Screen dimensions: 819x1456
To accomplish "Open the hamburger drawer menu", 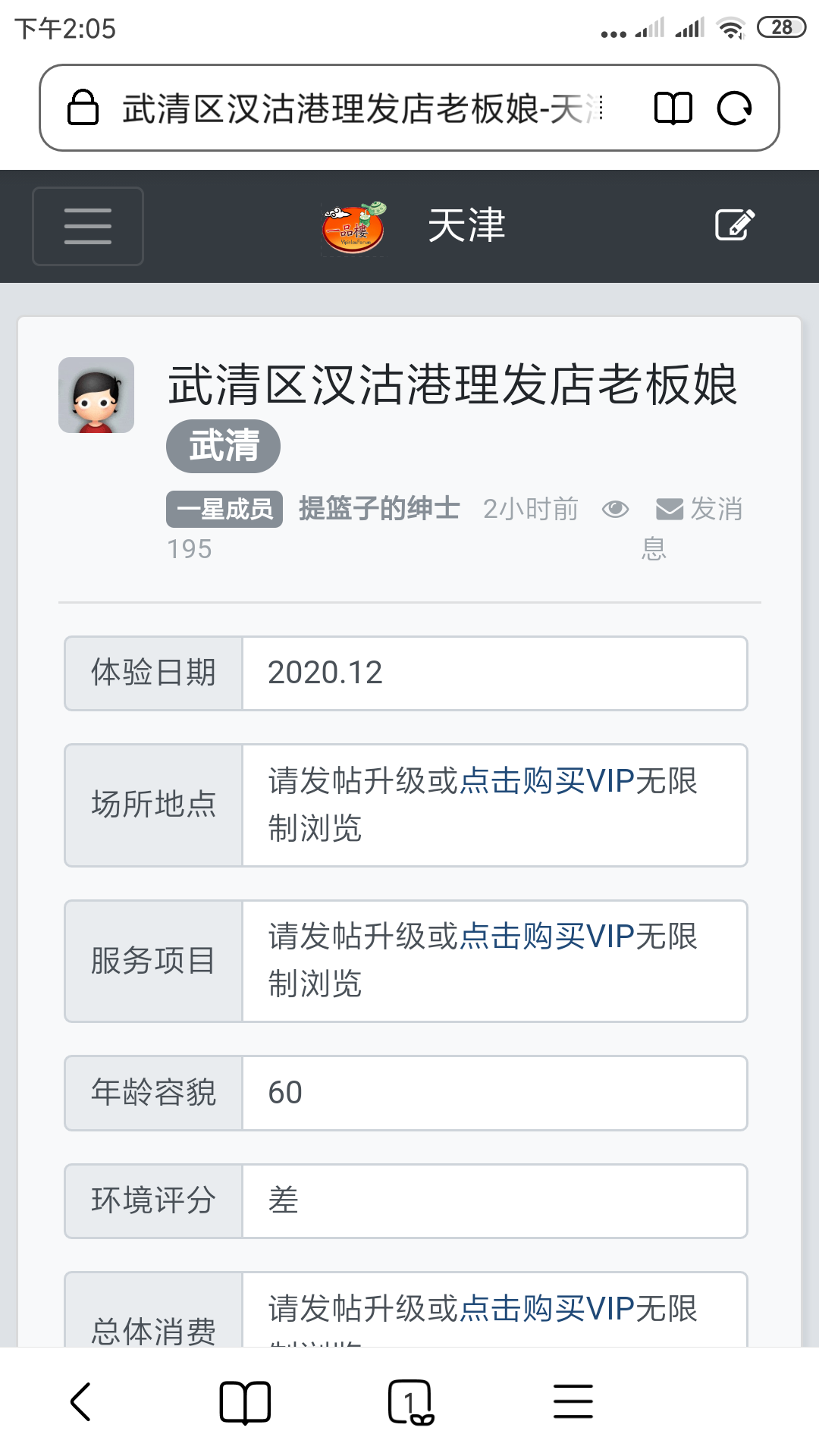I will tap(88, 226).
